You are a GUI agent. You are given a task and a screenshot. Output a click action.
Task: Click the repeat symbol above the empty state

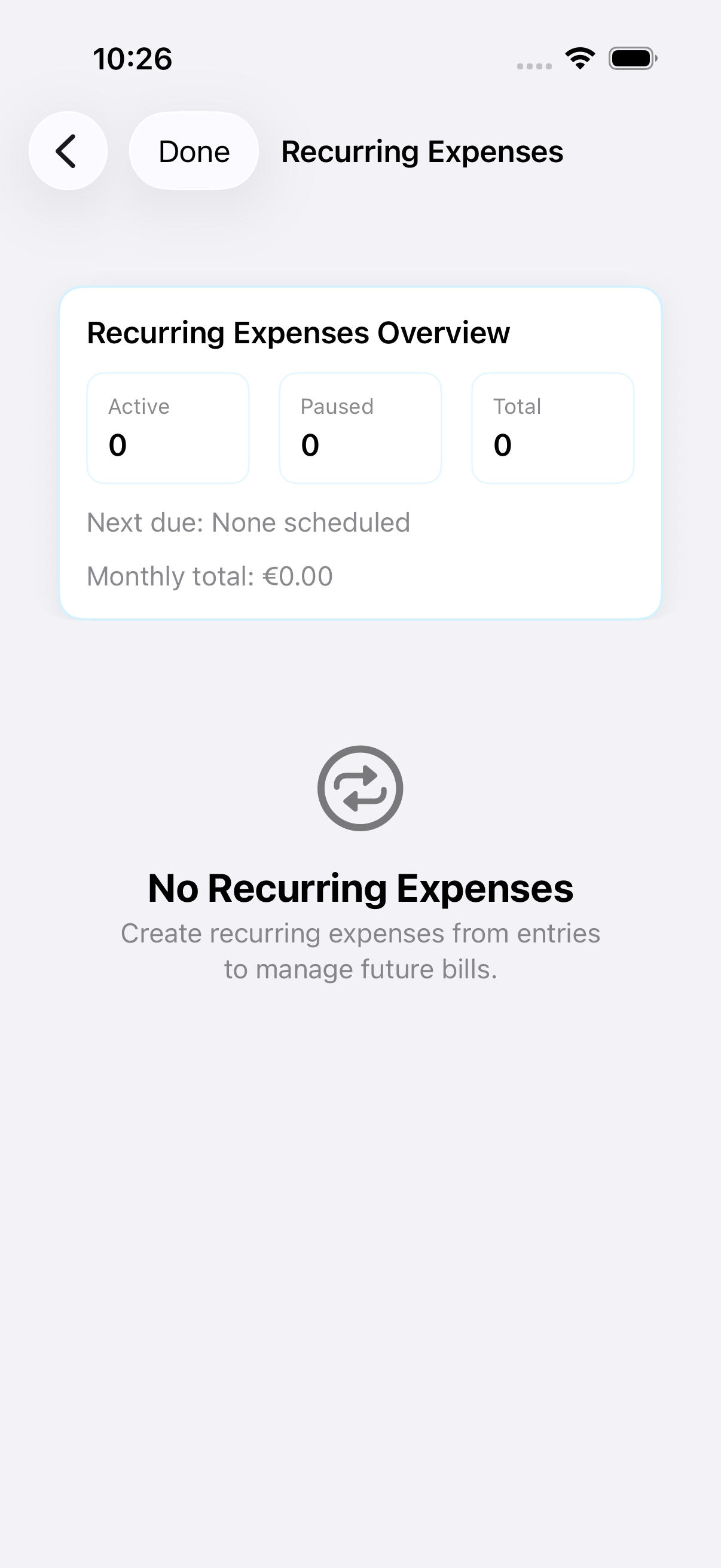[x=360, y=788]
